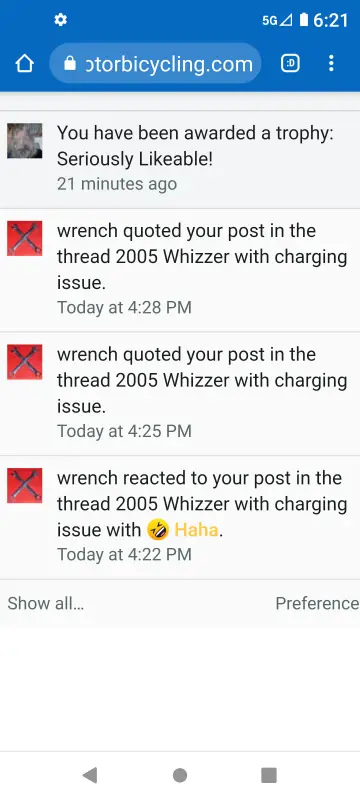Image resolution: width=360 pixels, height=800 pixels.
Task: Open alert Preferences
Action: (317, 604)
